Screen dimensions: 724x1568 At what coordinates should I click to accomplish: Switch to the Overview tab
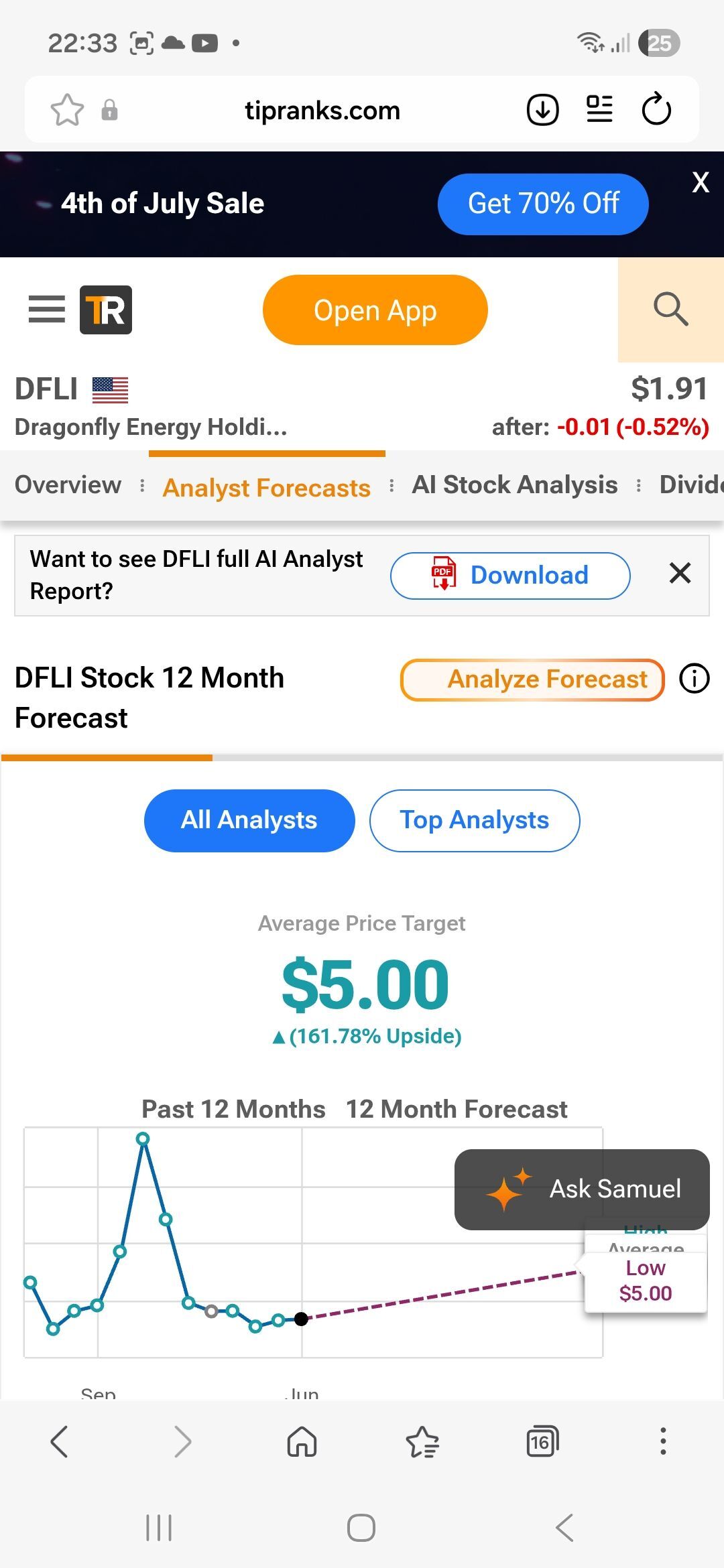click(68, 485)
